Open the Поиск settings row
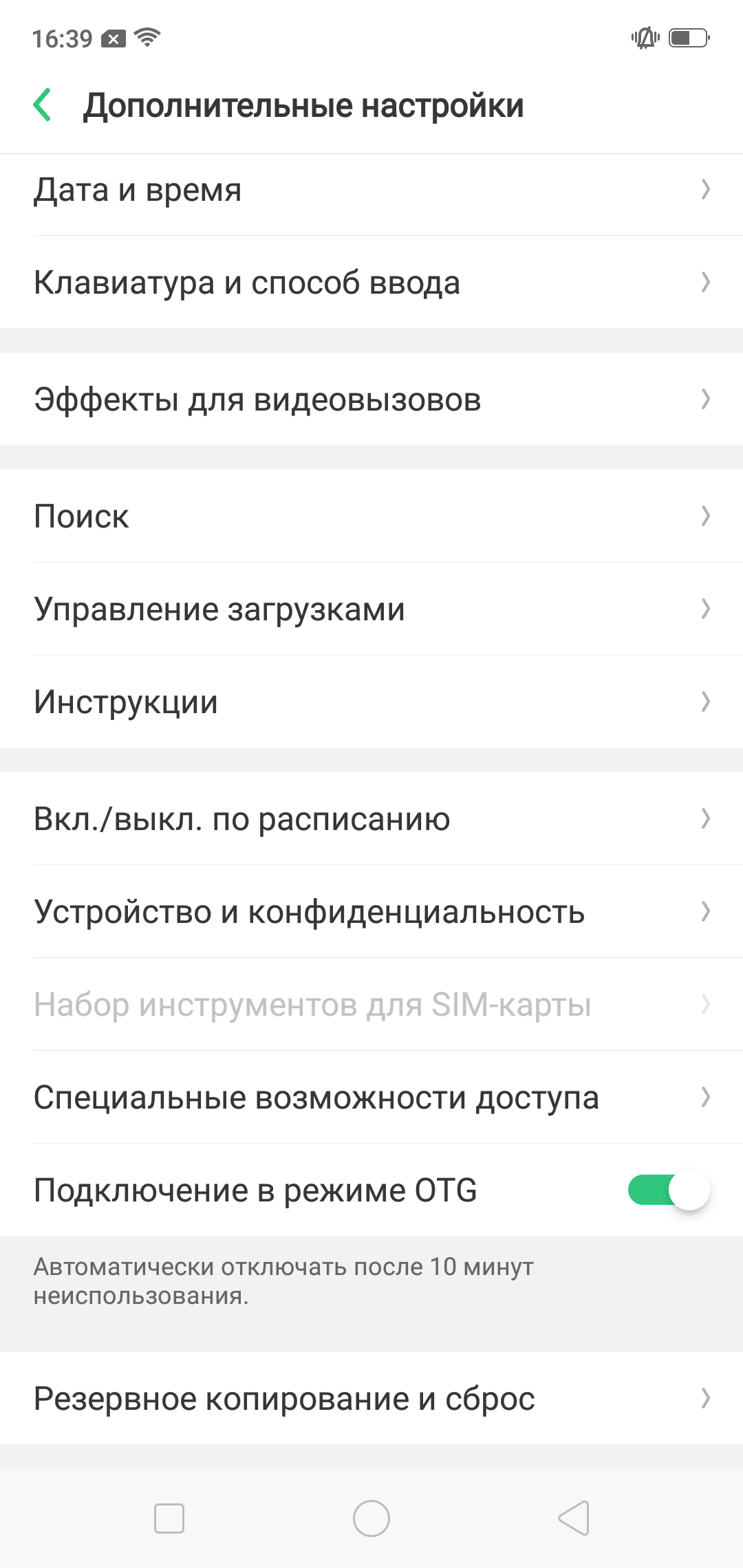This screenshot has width=743, height=1568. [x=371, y=516]
